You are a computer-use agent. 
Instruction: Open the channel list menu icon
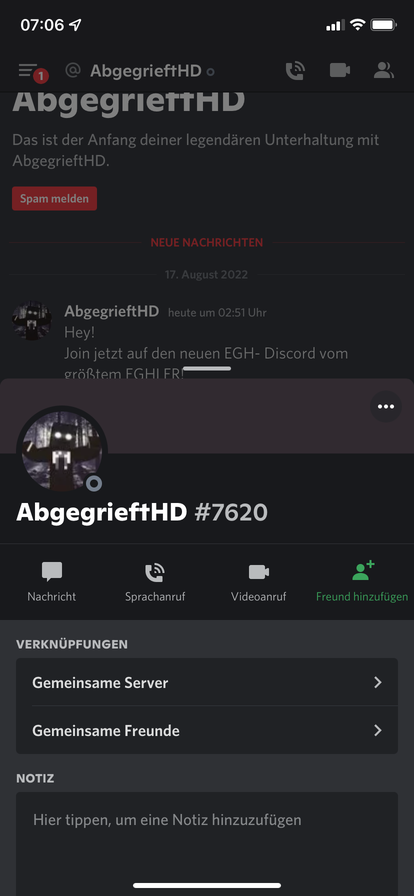(30, 71)
